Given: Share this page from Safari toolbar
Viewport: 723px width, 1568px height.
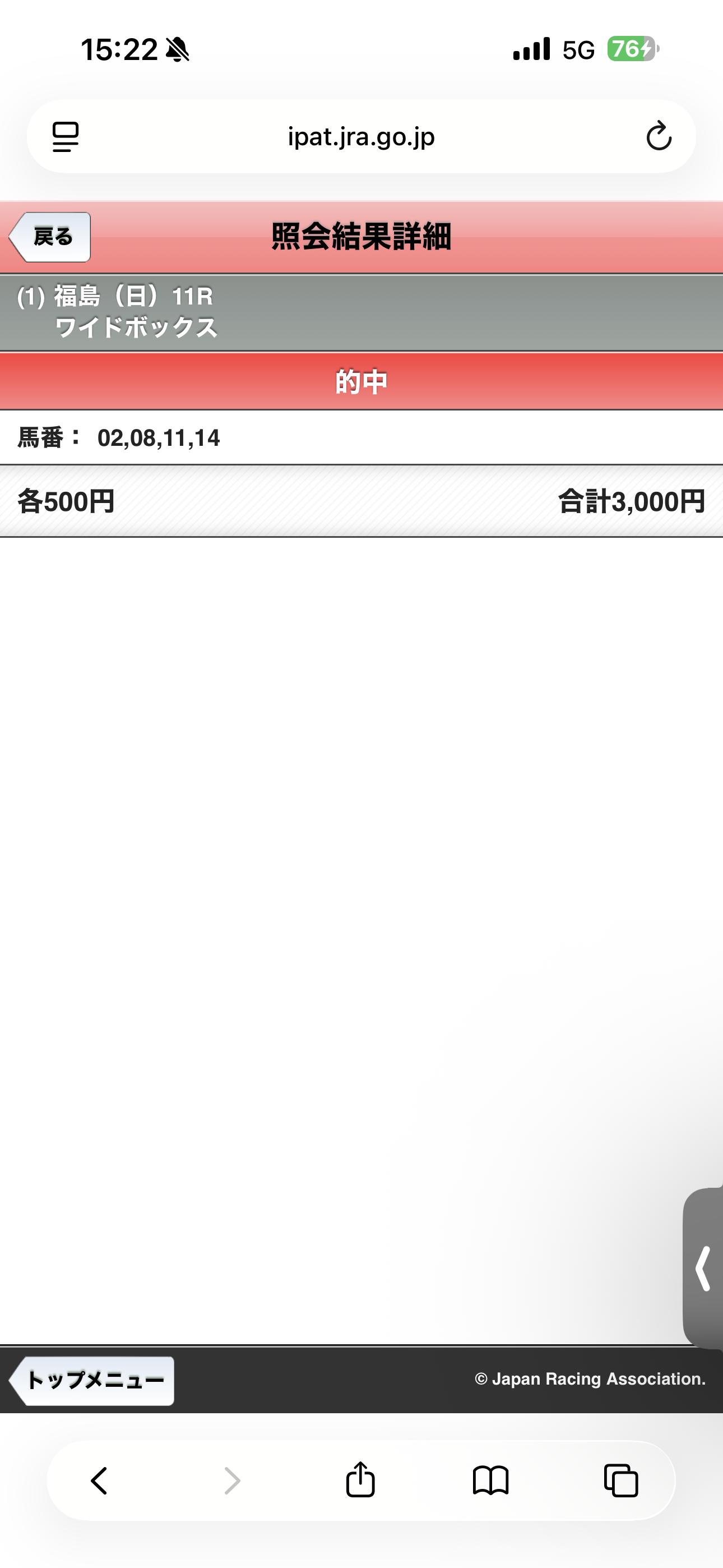Looking at the screenshot, I should click(x=360, y=1479).
